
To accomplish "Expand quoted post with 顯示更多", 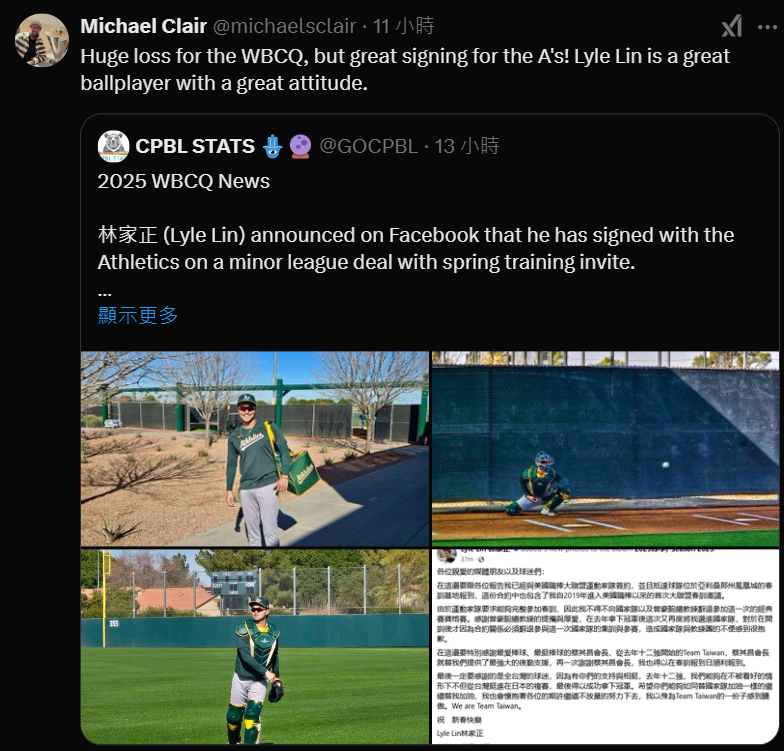I will tap(138, 316).
